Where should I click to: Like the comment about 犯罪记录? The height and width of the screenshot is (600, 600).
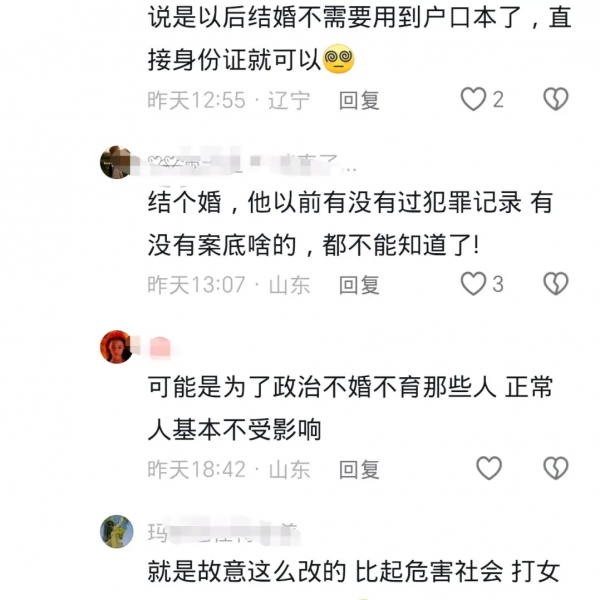point(473,284)
